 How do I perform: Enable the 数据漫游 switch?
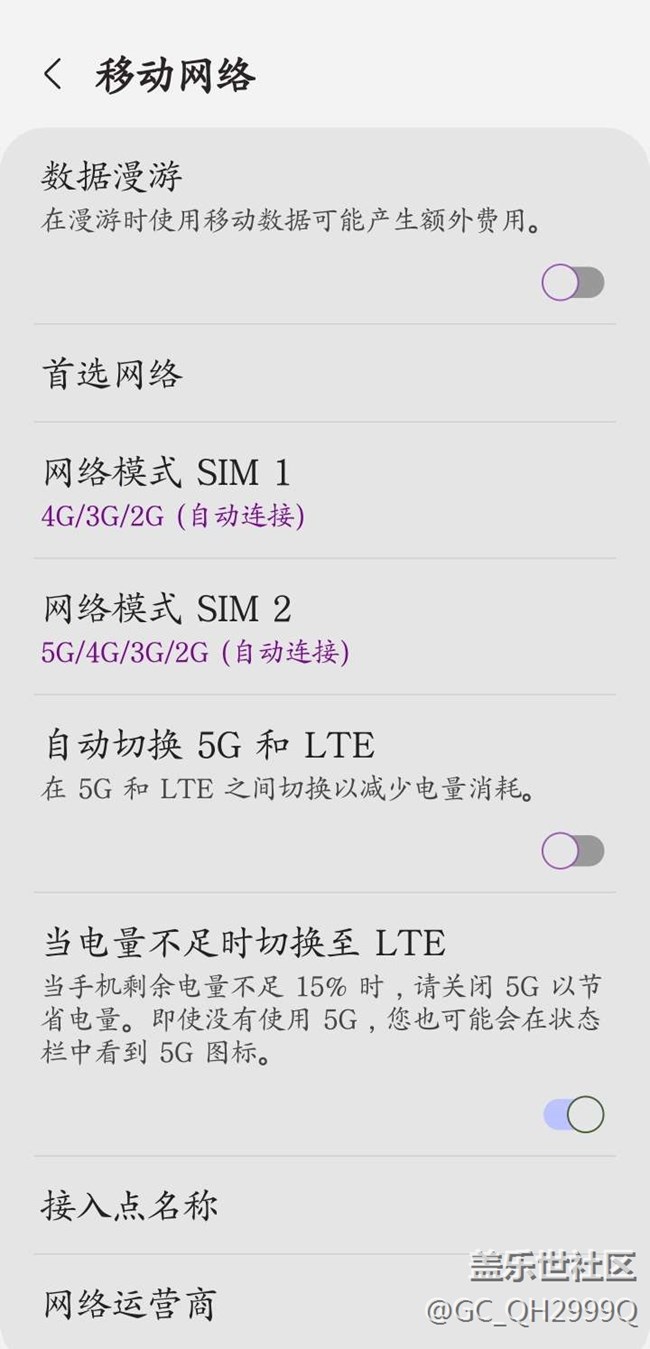coord(573,283)
